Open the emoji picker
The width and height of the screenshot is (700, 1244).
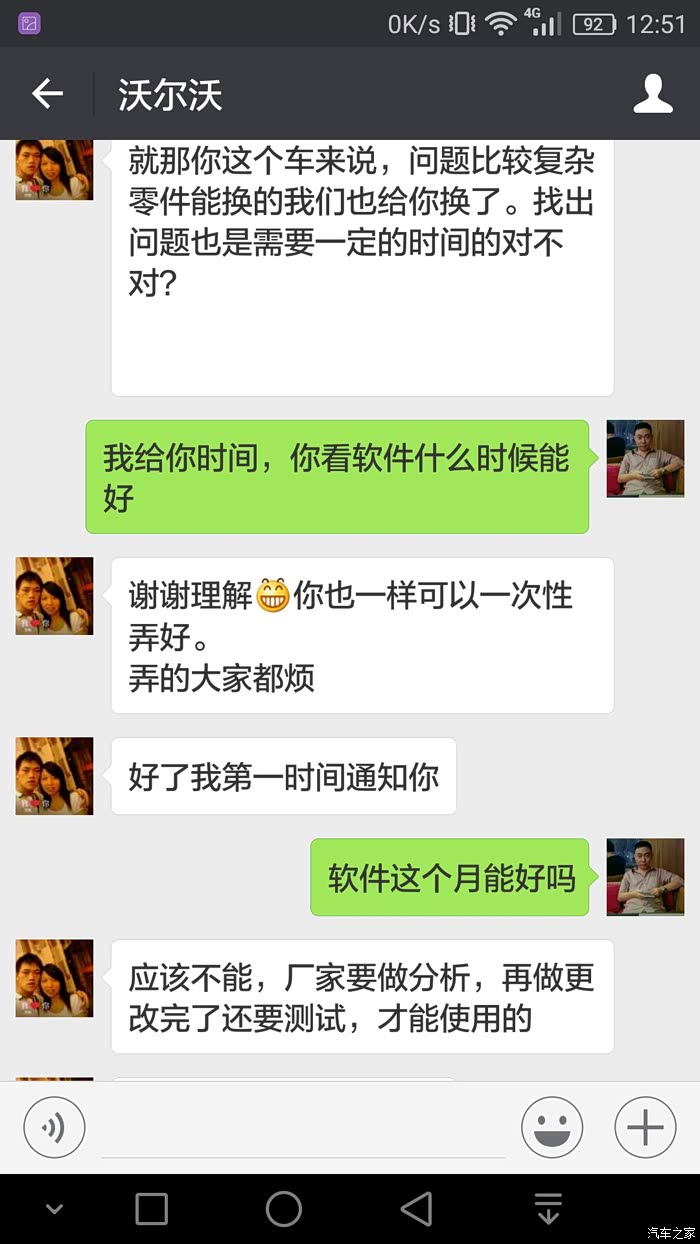click(x=552, y=1128)
